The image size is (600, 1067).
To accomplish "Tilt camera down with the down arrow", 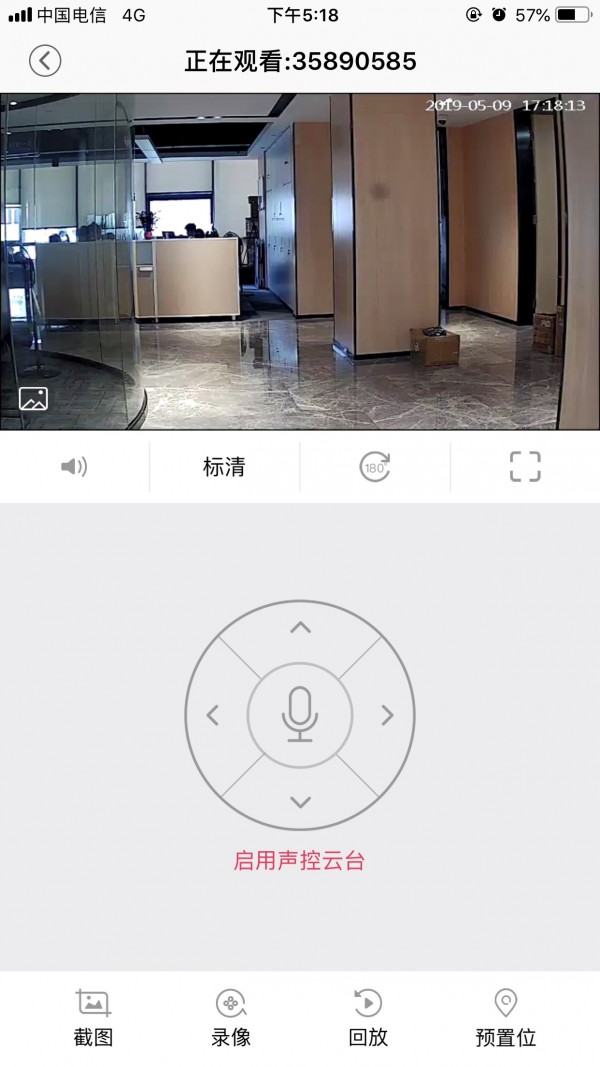I will tap(300, 801).
